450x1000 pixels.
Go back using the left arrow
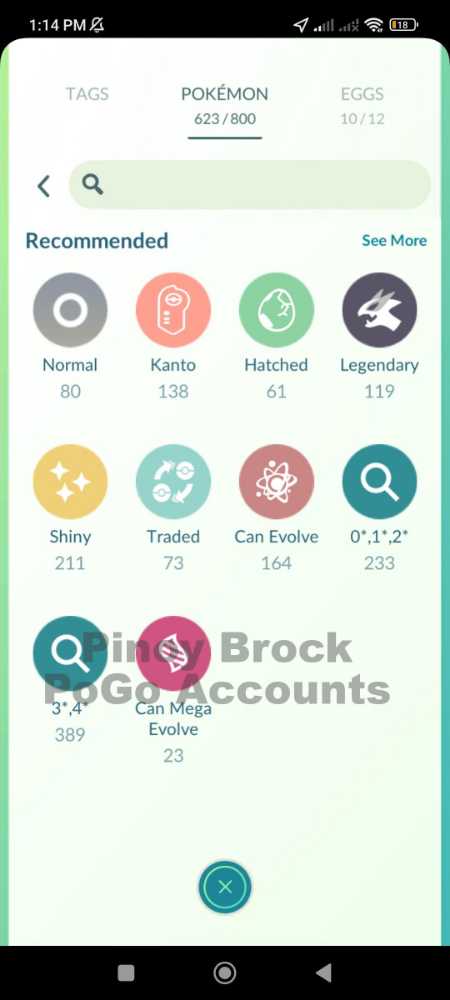point(43,186)
